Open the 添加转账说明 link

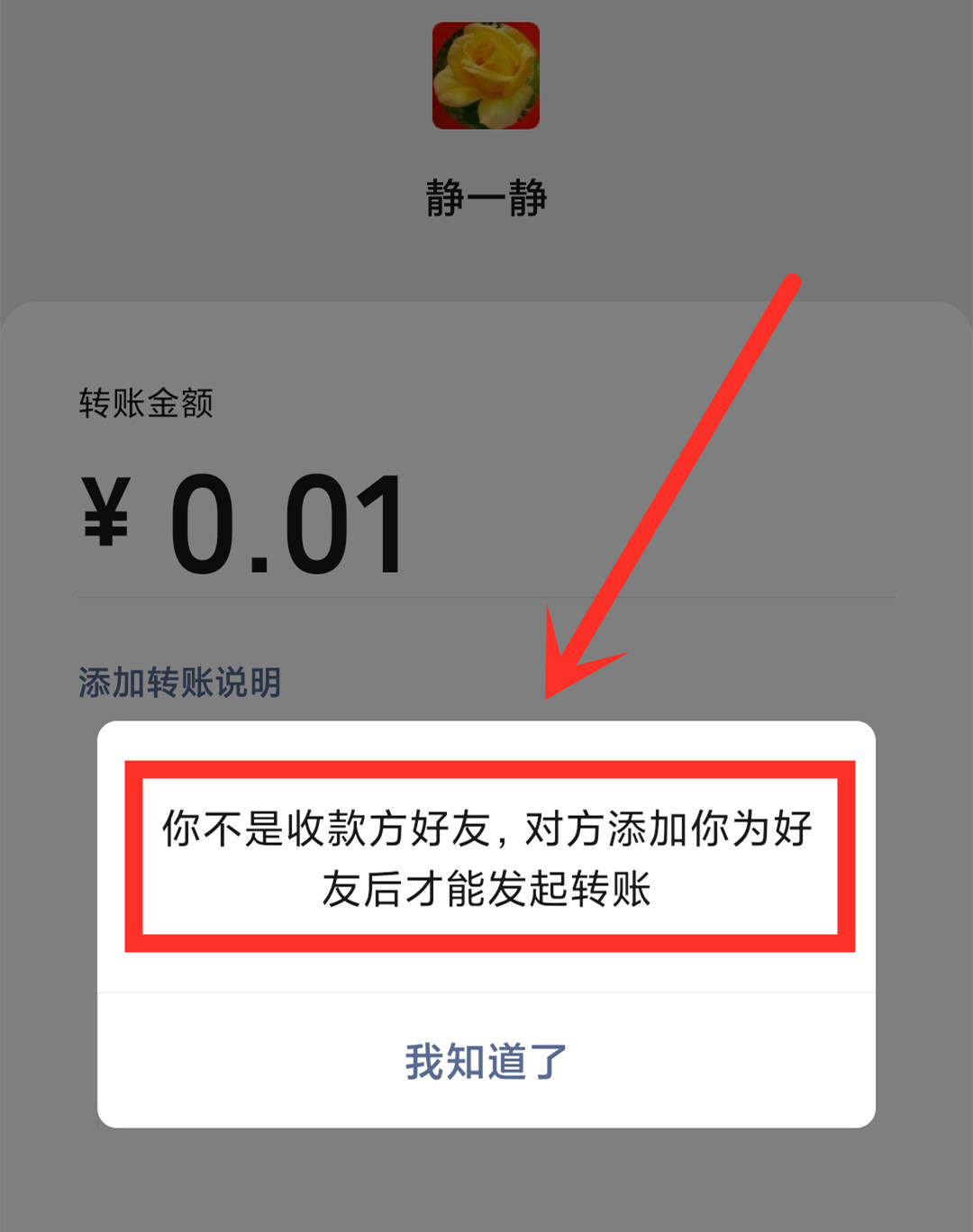tap(179, 683)
